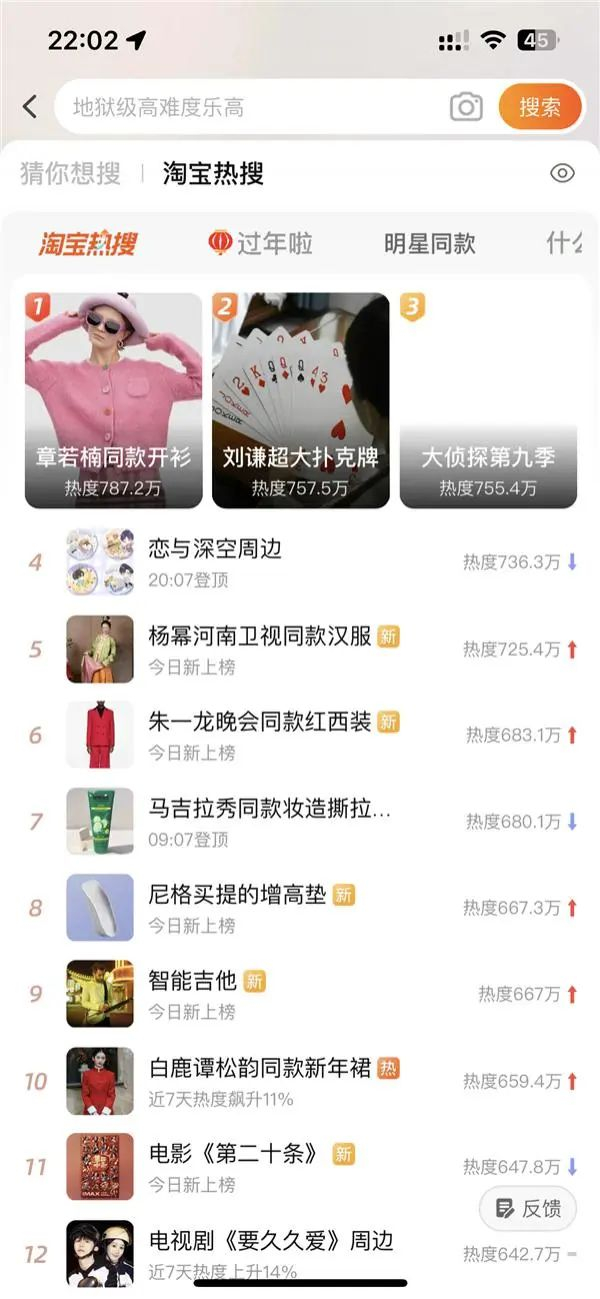Open the 章若楠同款开衫 card
Screen dimensions: 600x1299
[114, 400]
